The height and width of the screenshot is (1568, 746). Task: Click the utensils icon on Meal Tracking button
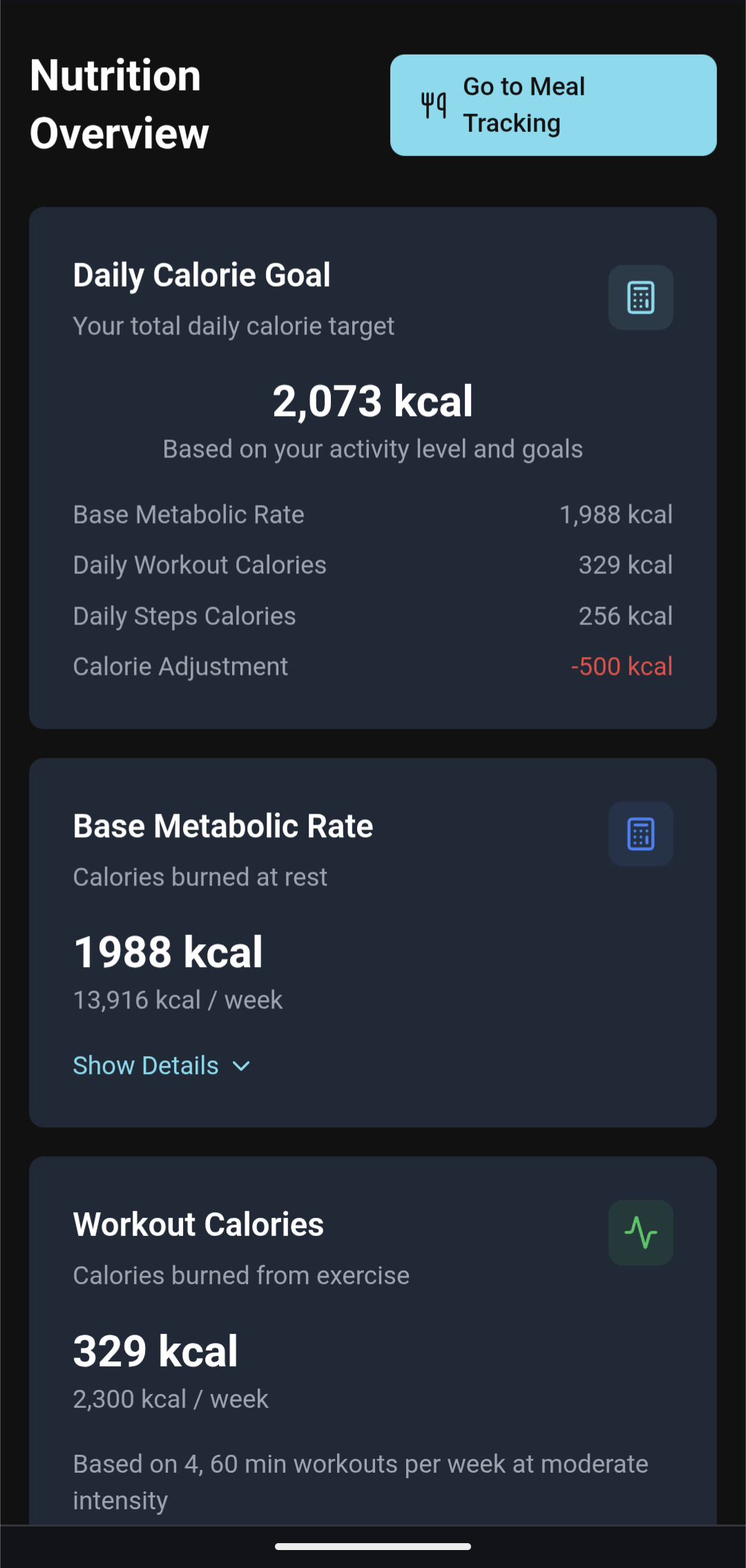433,104
